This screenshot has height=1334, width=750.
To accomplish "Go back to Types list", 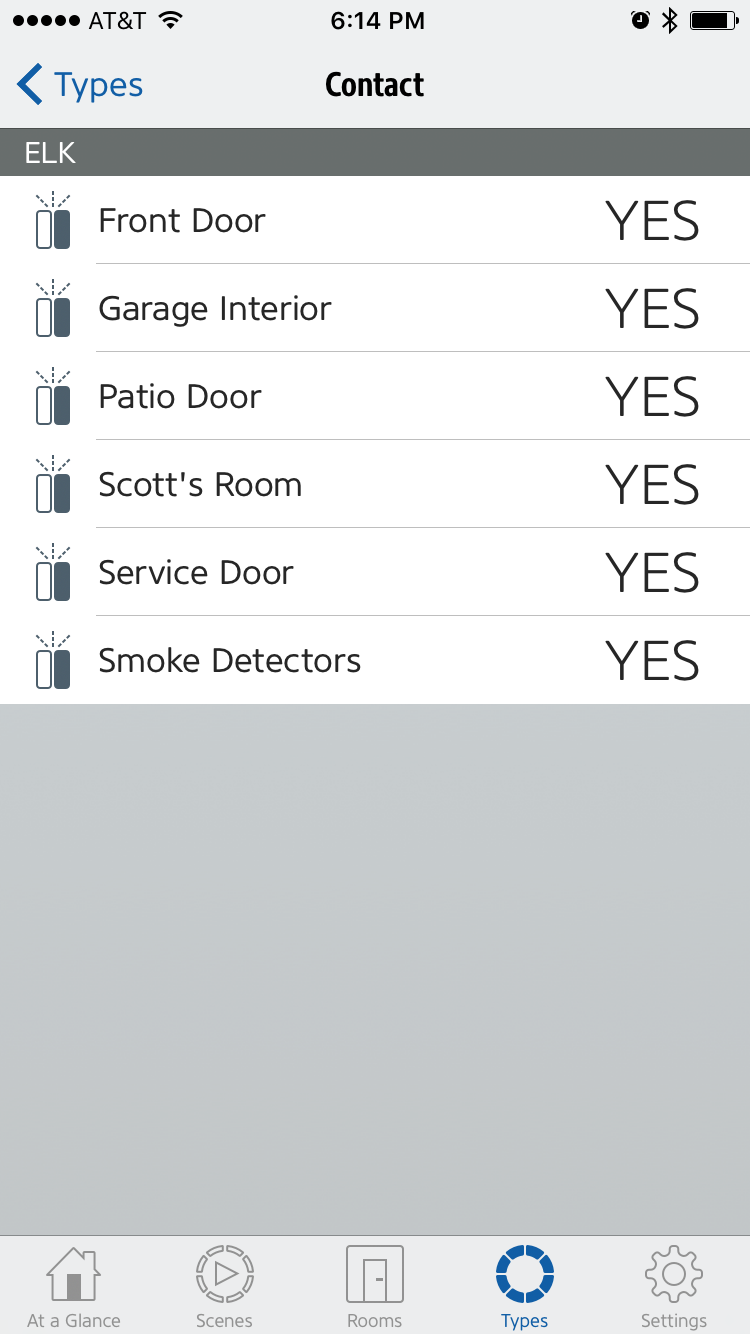I will pos(80,85).
